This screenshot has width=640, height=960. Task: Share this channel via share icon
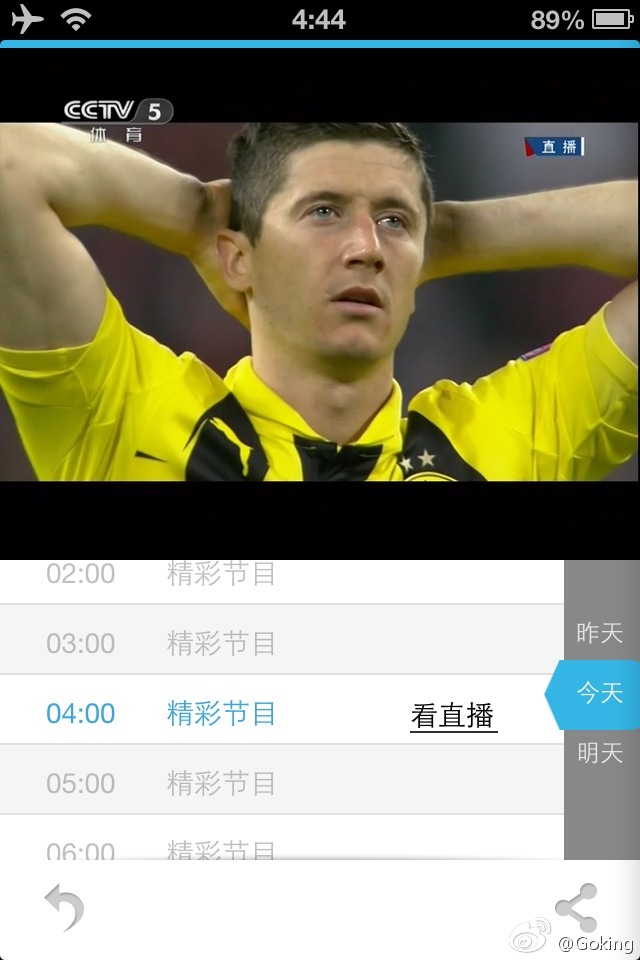[x=577, y=907]
